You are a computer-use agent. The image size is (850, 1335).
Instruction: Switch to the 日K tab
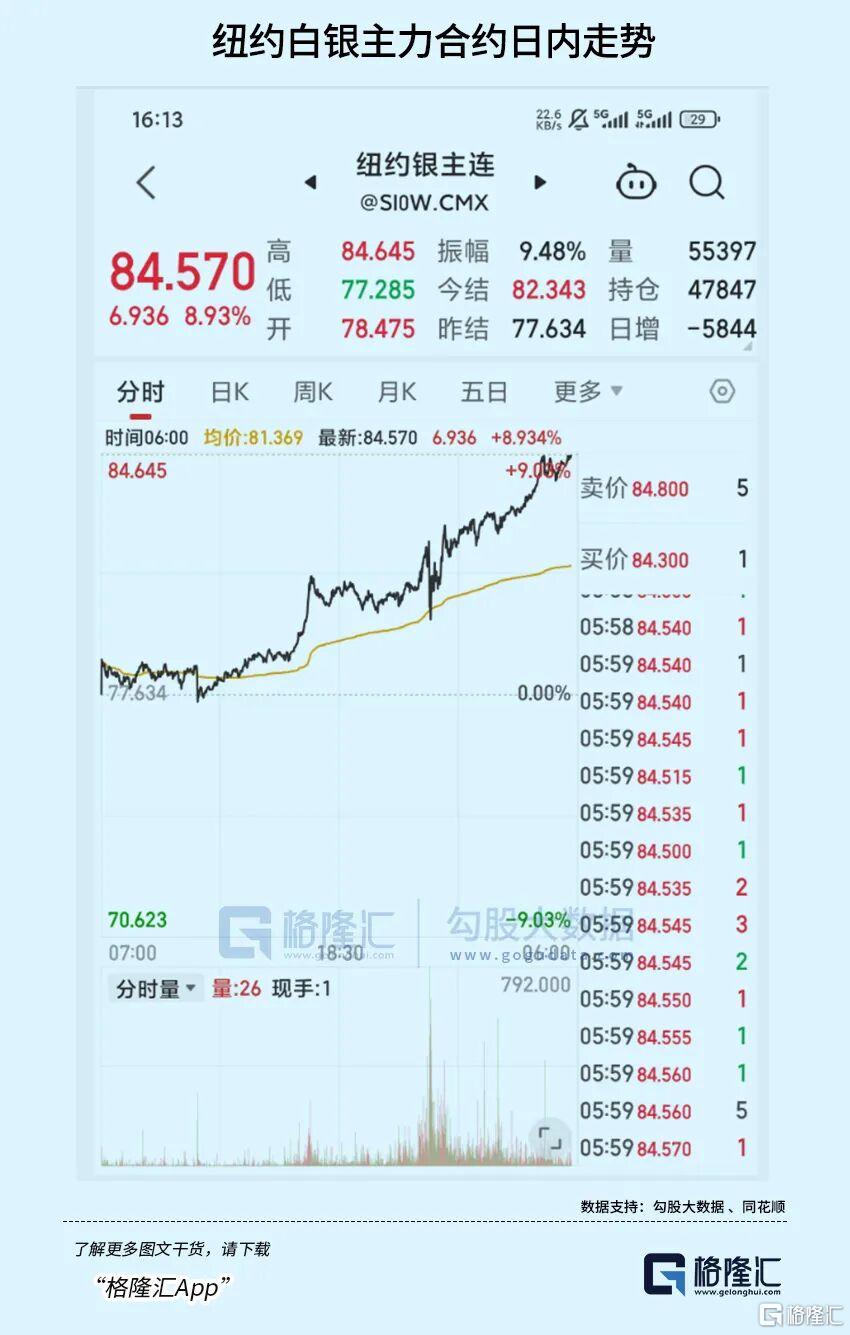(x=230, y=392)
